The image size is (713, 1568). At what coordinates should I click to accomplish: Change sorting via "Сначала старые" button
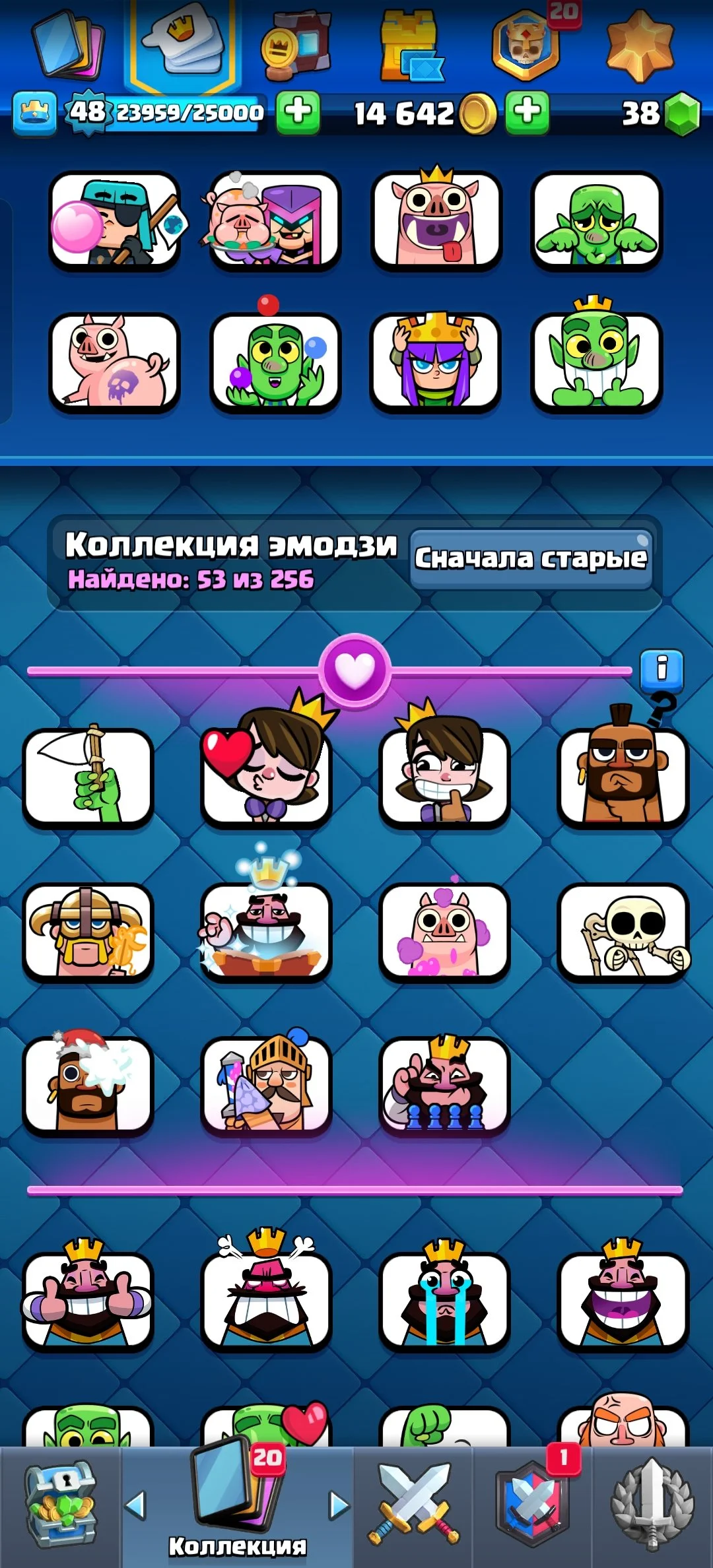(531, 558)
